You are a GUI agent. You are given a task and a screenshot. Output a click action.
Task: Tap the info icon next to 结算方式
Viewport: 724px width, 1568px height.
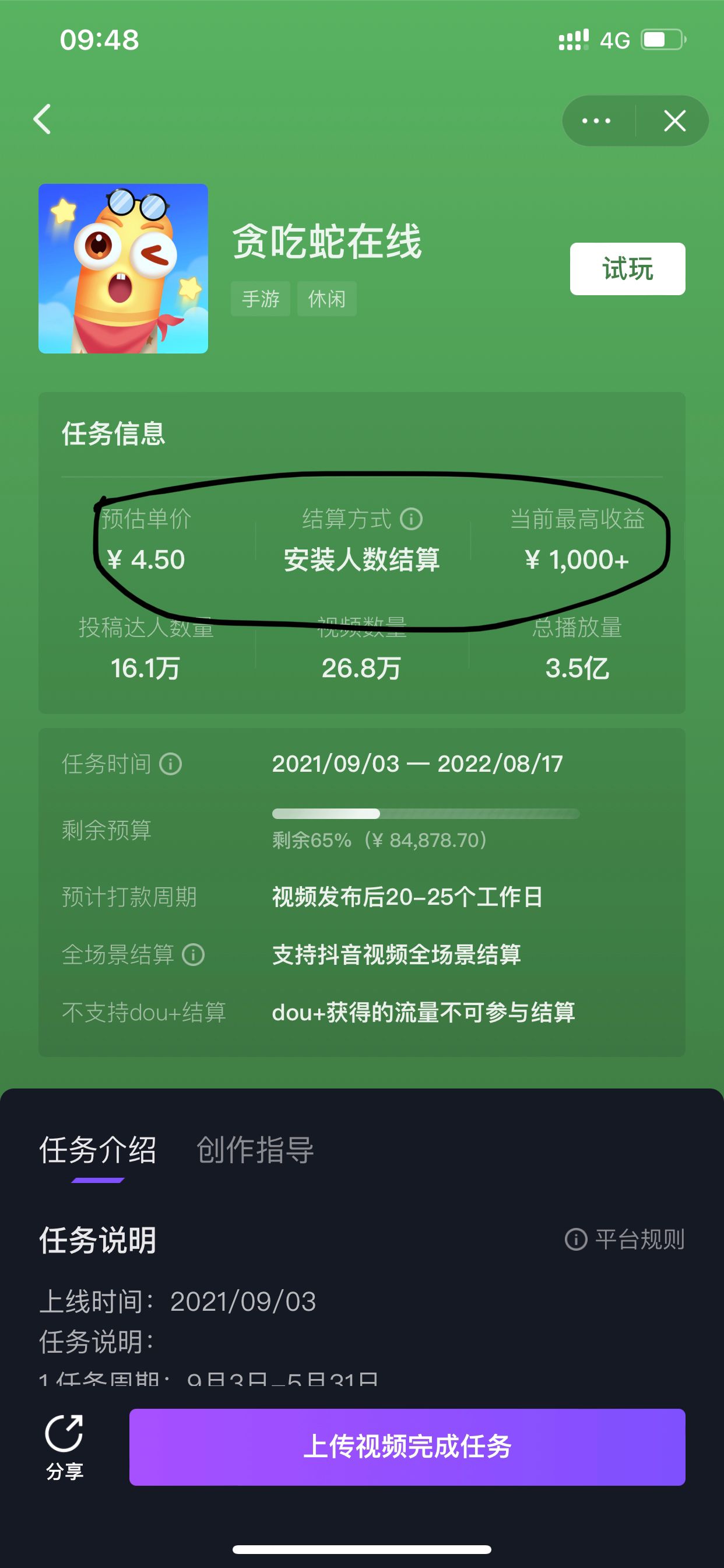click(x=412, y=520)
